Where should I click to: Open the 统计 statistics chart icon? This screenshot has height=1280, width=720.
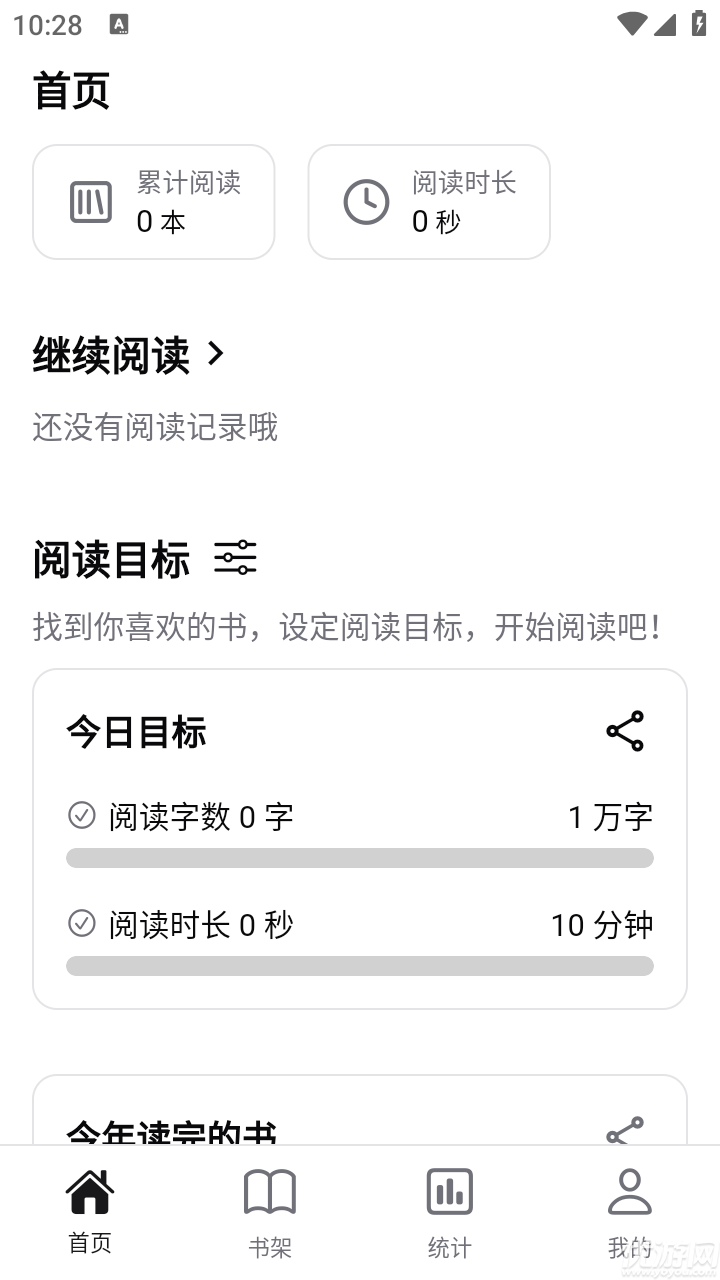[448, 1191]
